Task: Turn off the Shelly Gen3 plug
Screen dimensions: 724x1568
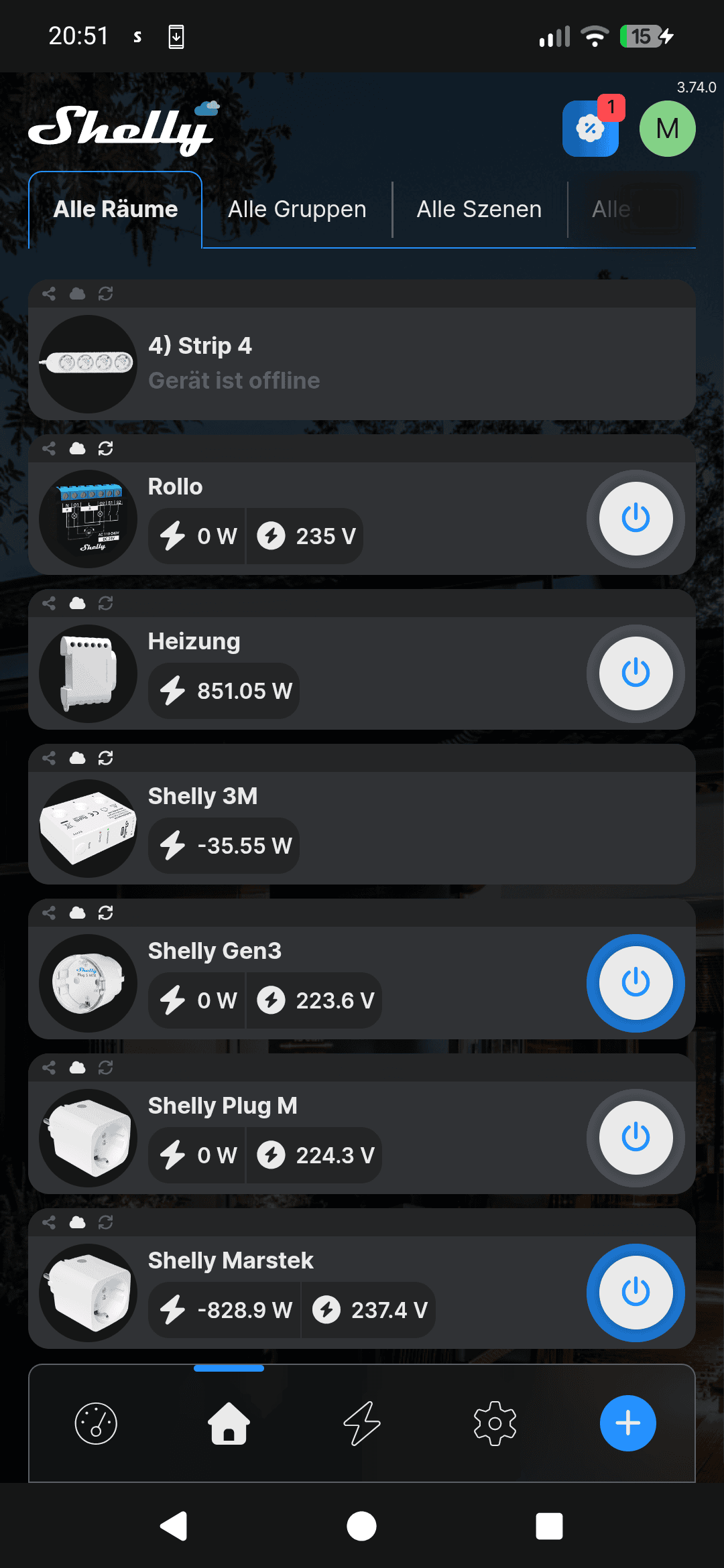Action: tap(635, 983)
